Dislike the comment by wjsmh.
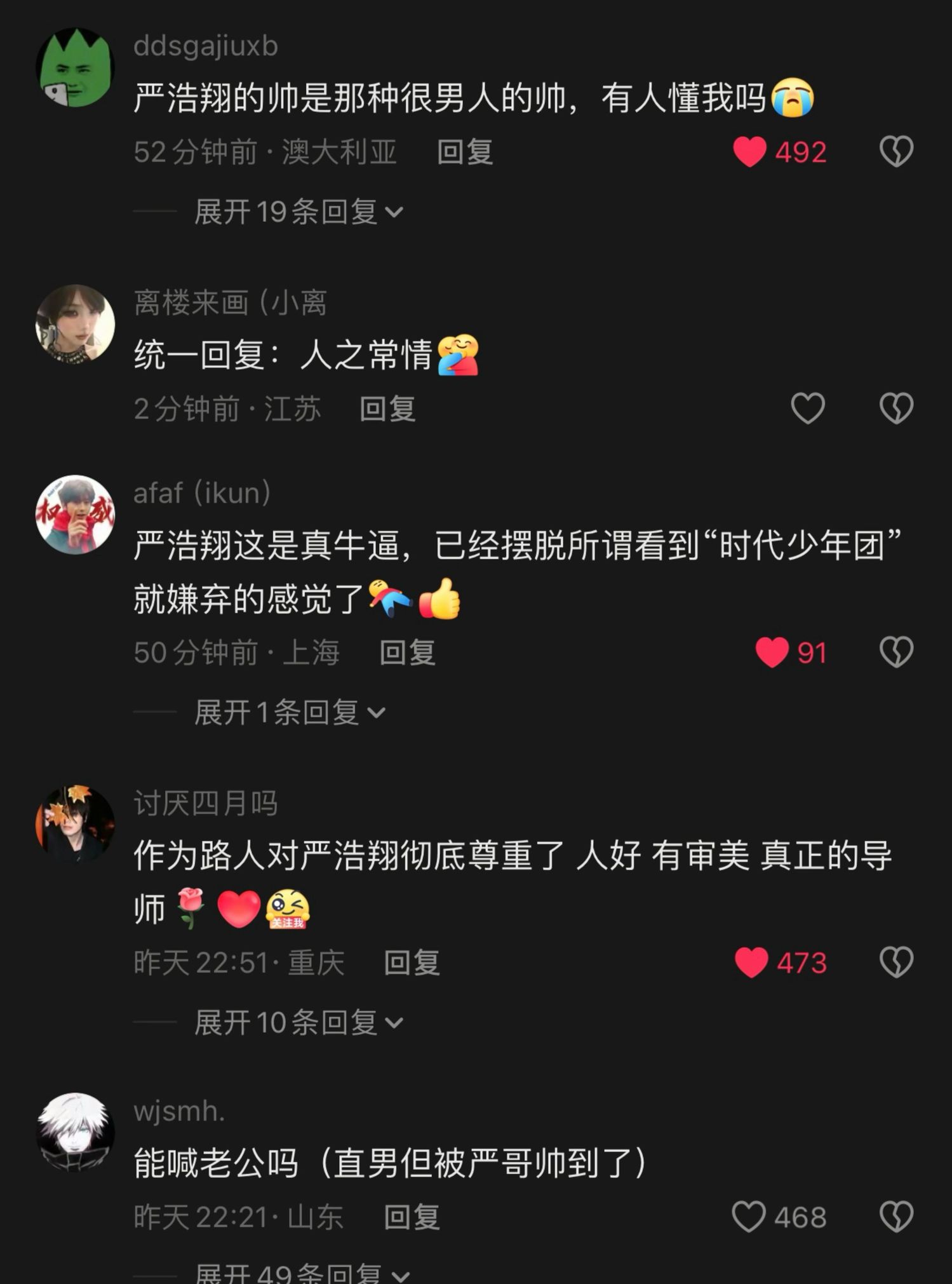952x1284 pixels. [x=896, y=1217]
